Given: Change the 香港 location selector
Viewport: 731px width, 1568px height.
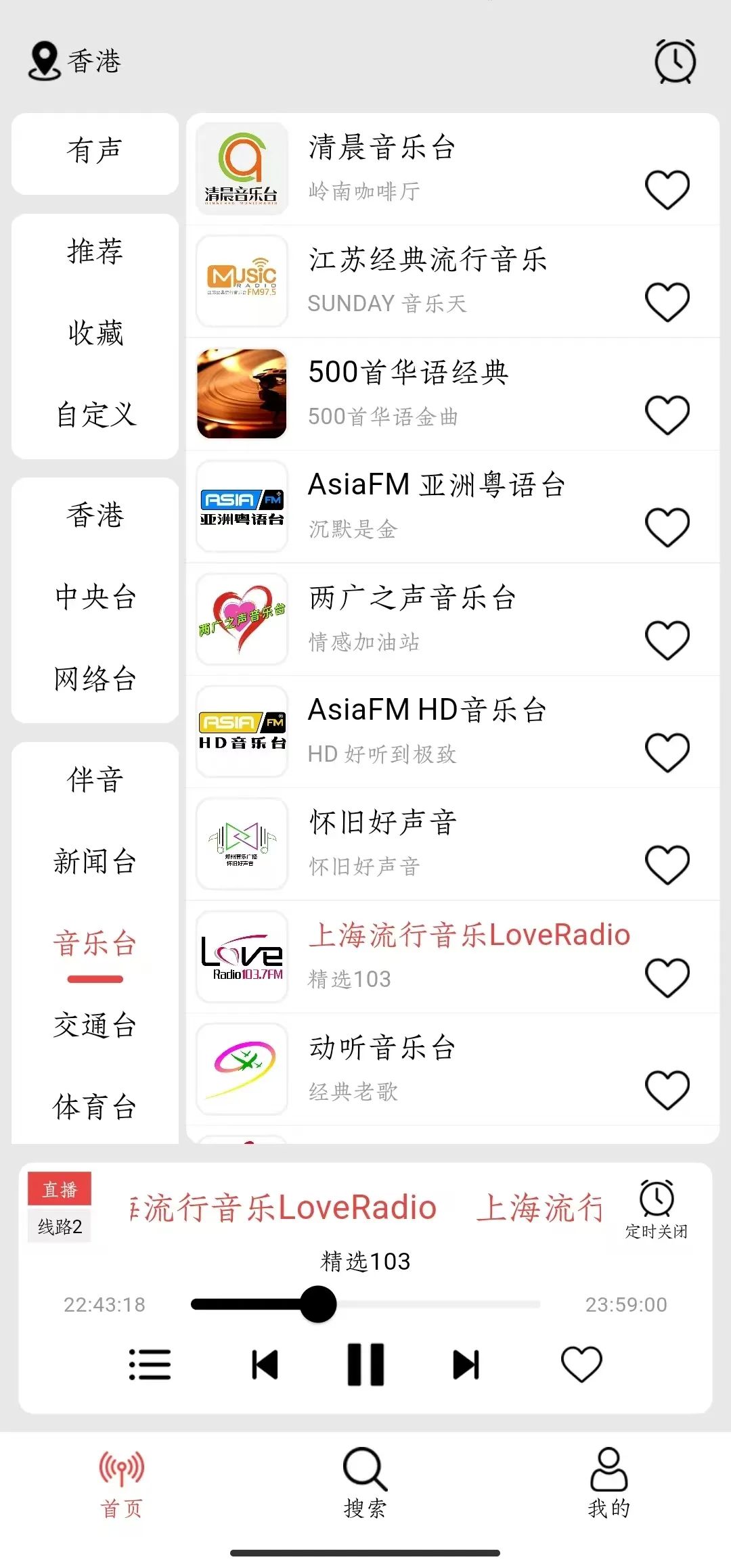Looking at the screenshot, I should 75,62.
